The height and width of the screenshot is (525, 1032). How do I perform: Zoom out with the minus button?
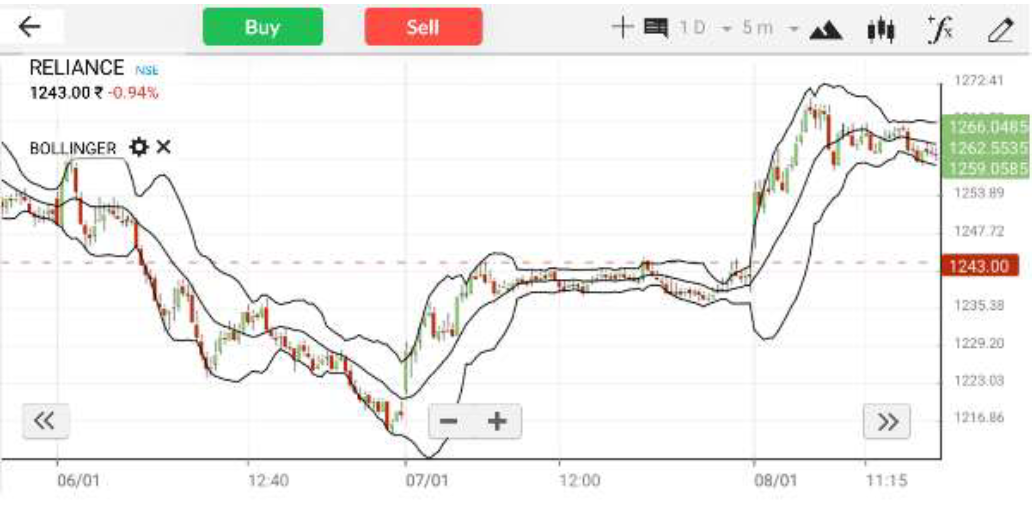(449, 421)
